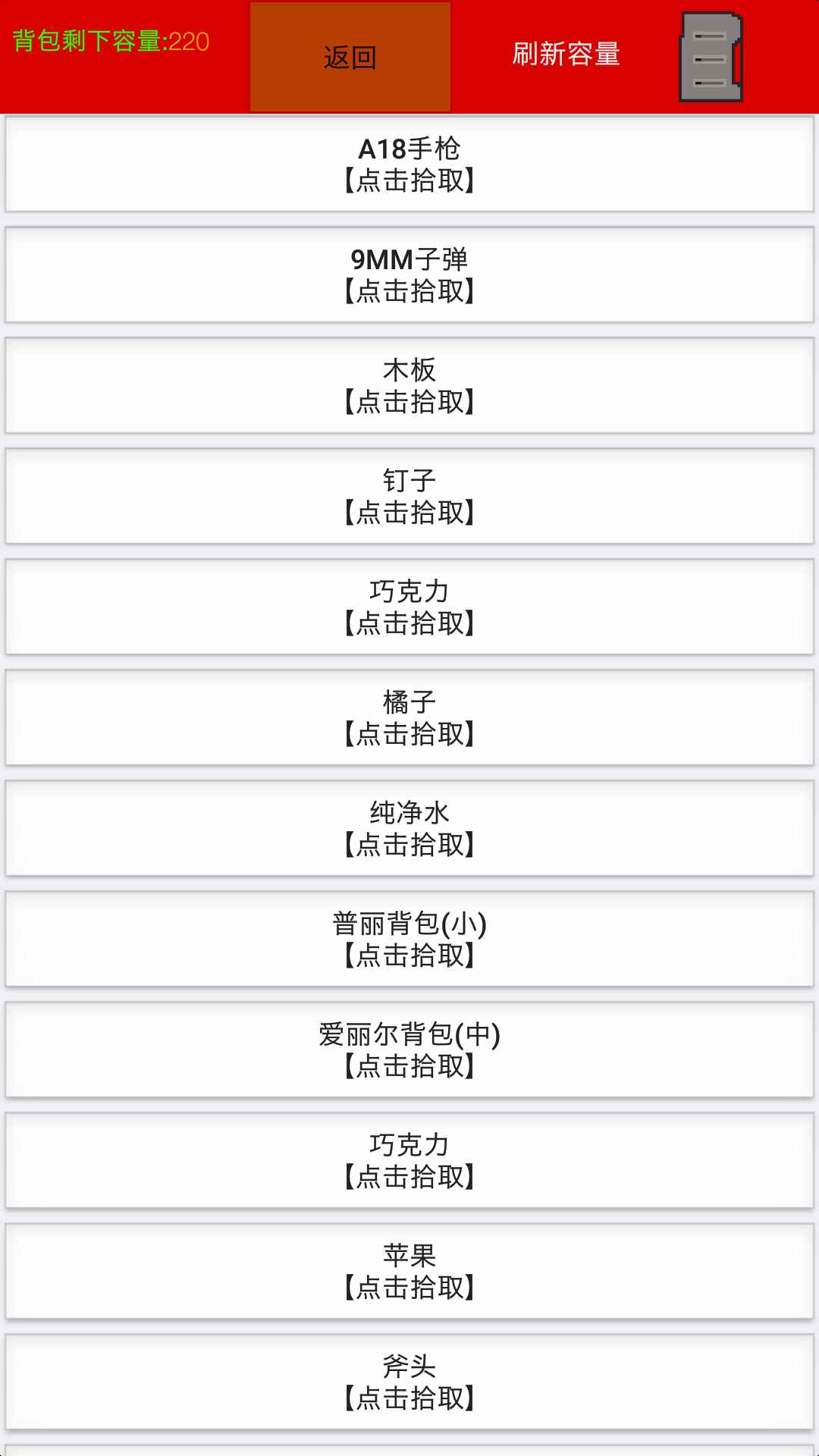This screenshot has height=1456, width=819.
Task: Collect the 9MM子弹 ammunition
Action: (409, 273)
